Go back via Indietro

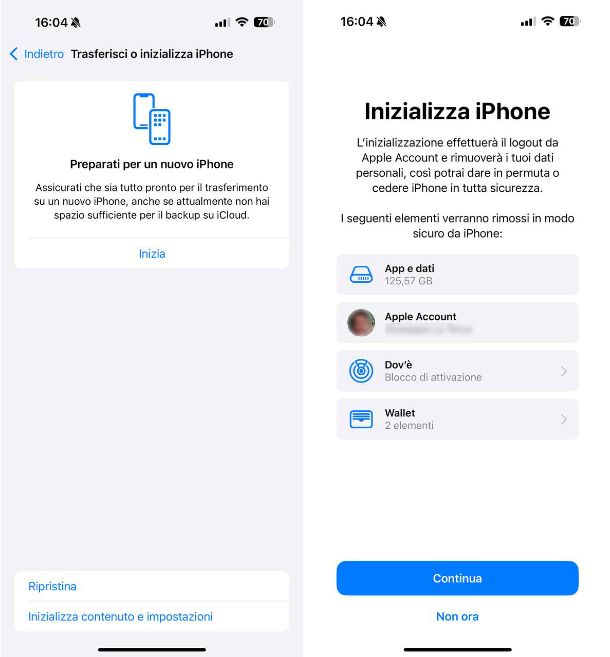37,54
